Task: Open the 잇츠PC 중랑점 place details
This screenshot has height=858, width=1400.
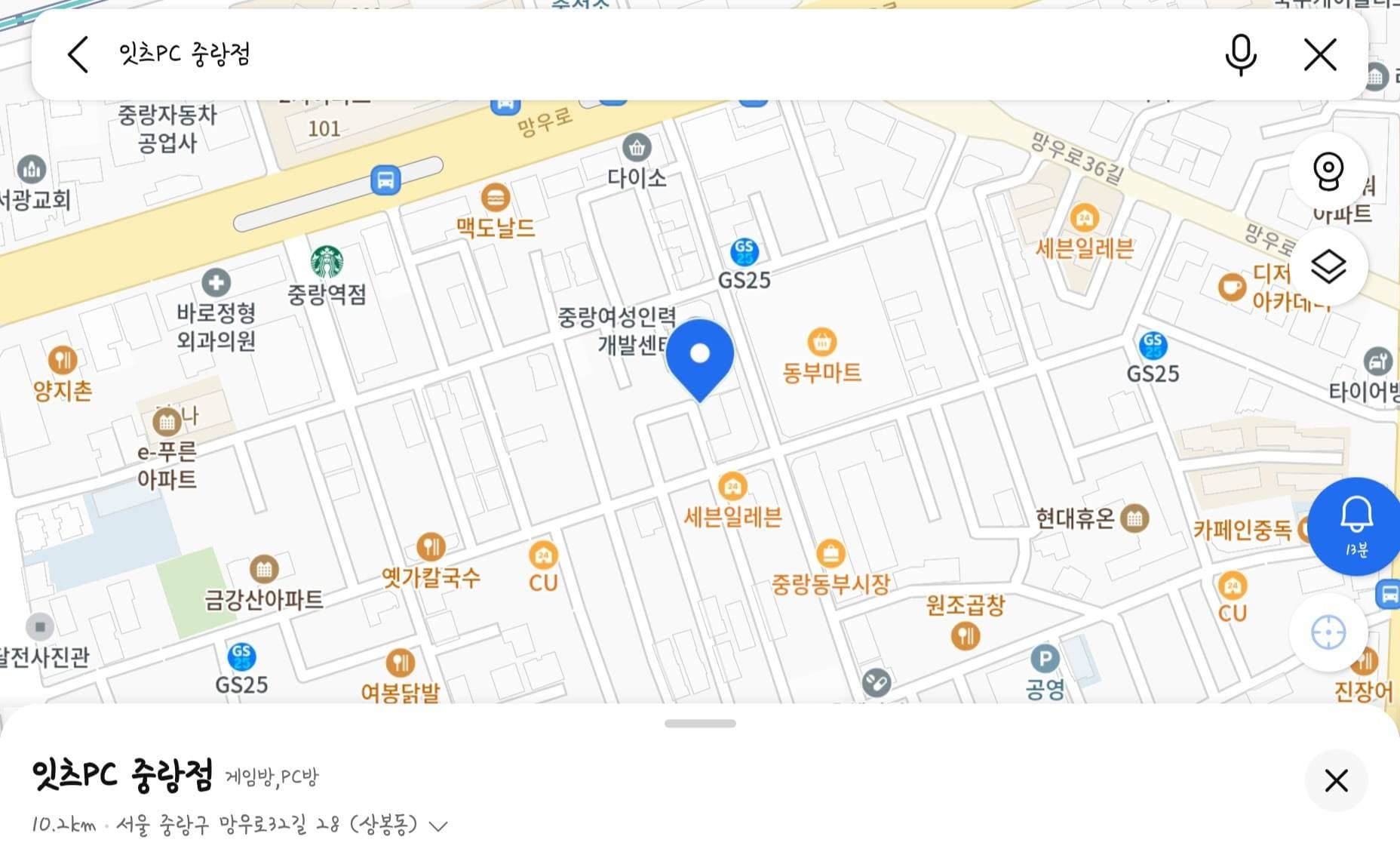Action: pyautogui.click(x=122, y=775)
